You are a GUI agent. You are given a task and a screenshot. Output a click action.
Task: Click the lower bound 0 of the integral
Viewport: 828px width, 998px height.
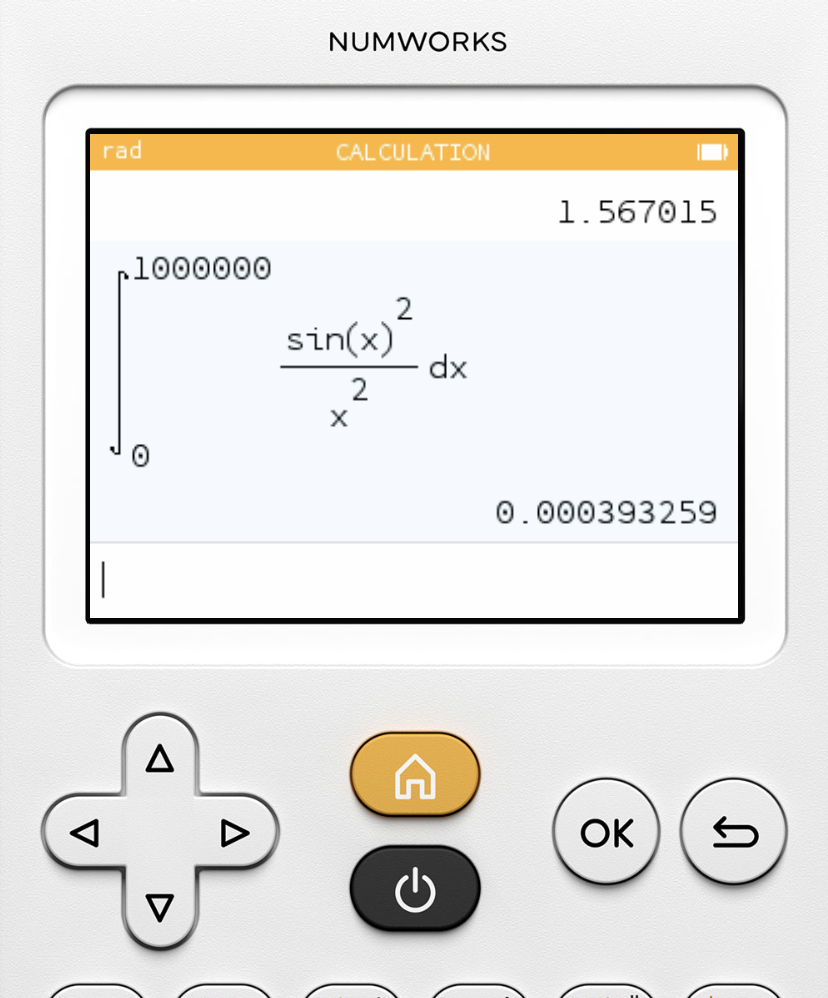click(141, 455)
